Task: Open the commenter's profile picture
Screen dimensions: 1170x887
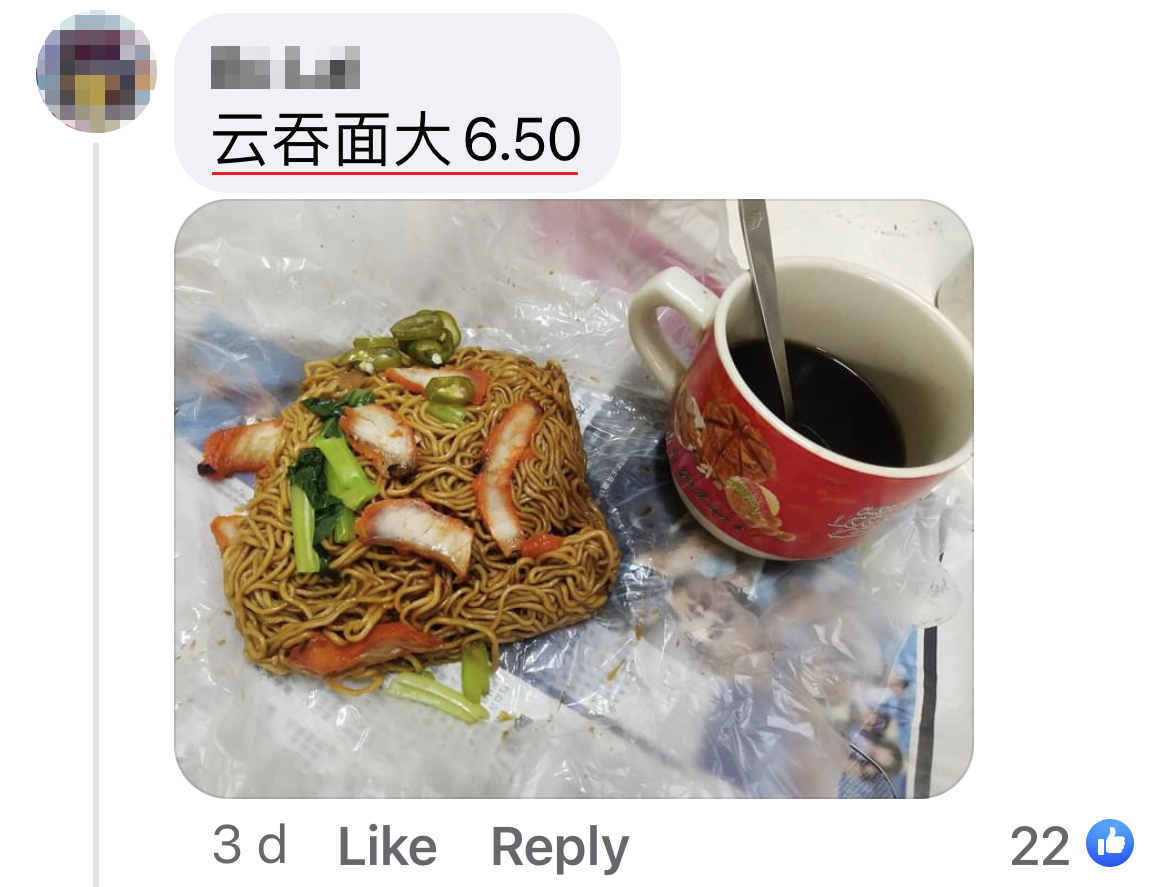Action: click(96, 74)
